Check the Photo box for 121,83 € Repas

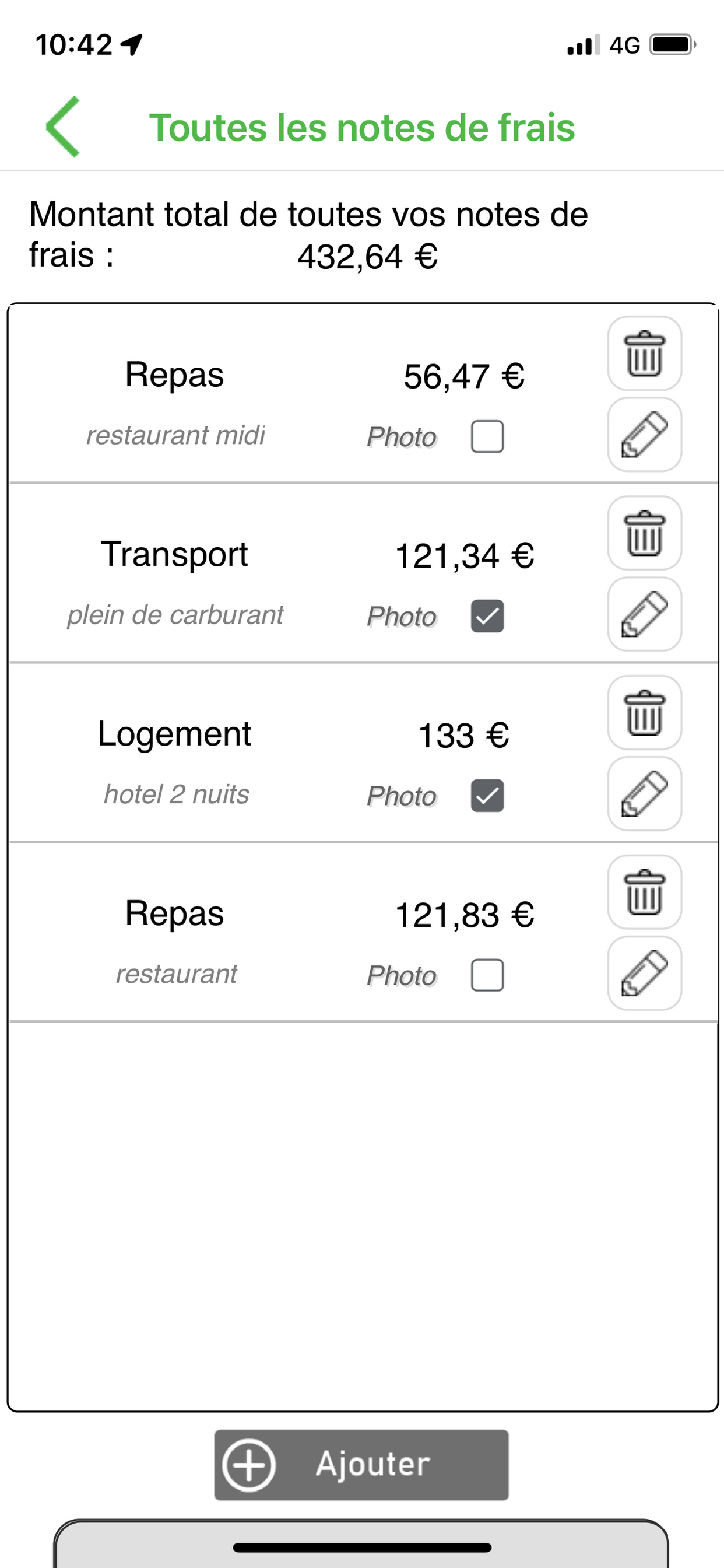pyautogui.click(x=487, y=975)
